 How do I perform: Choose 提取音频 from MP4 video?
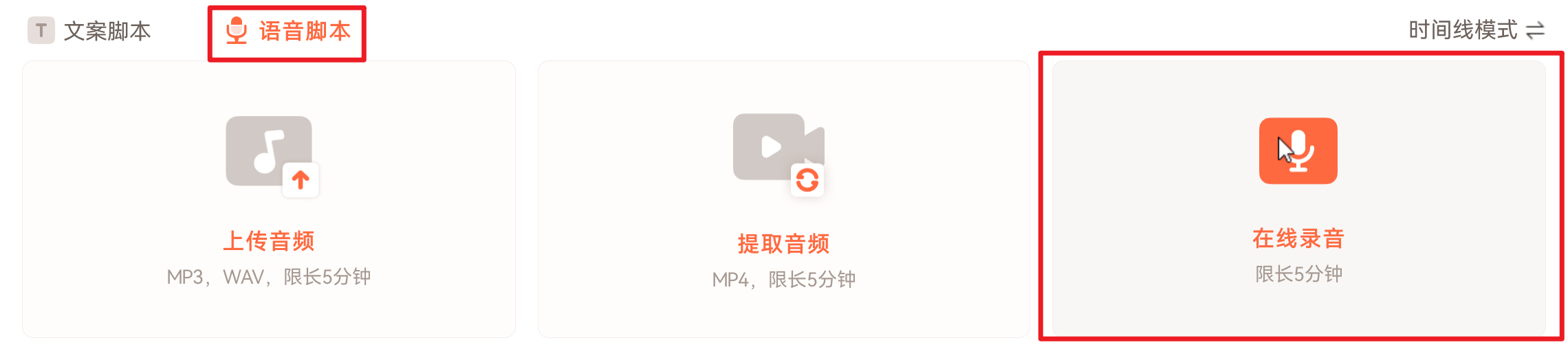click(783, 199)
